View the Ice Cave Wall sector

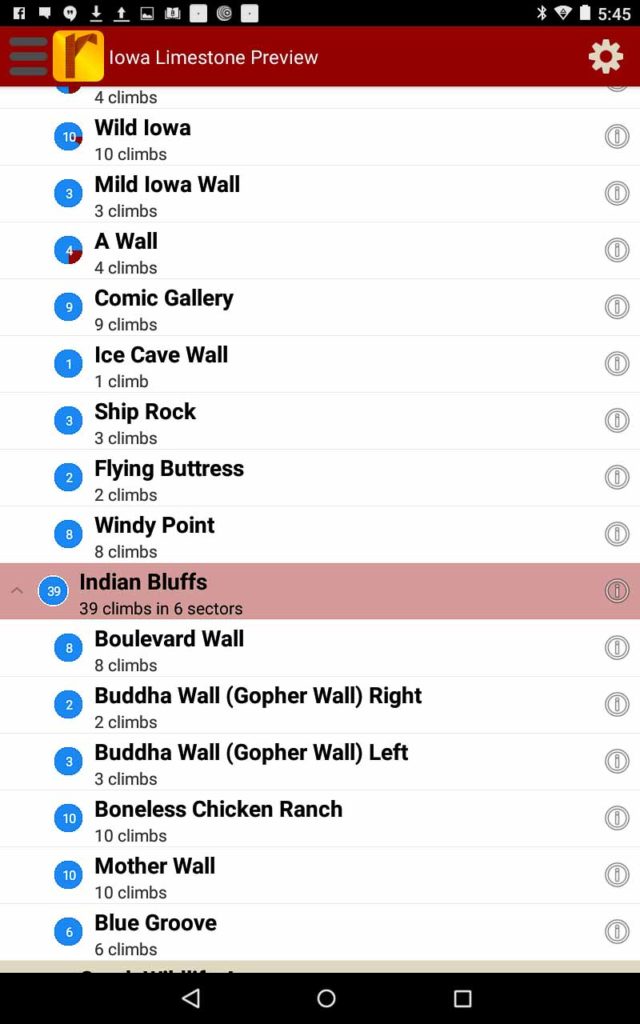(x=300, y=365)
